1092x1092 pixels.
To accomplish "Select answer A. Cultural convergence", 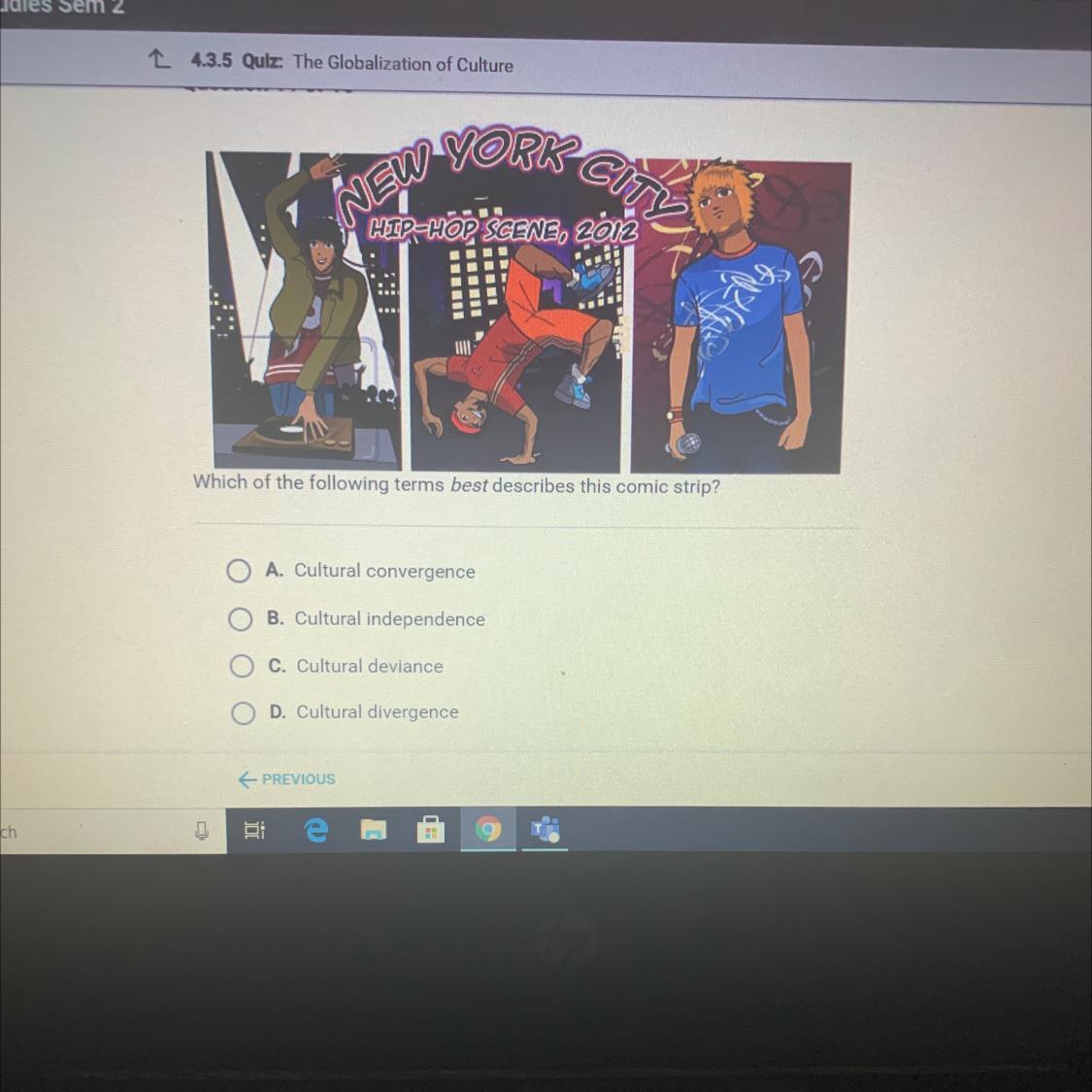I will click(x=239, y=571).
